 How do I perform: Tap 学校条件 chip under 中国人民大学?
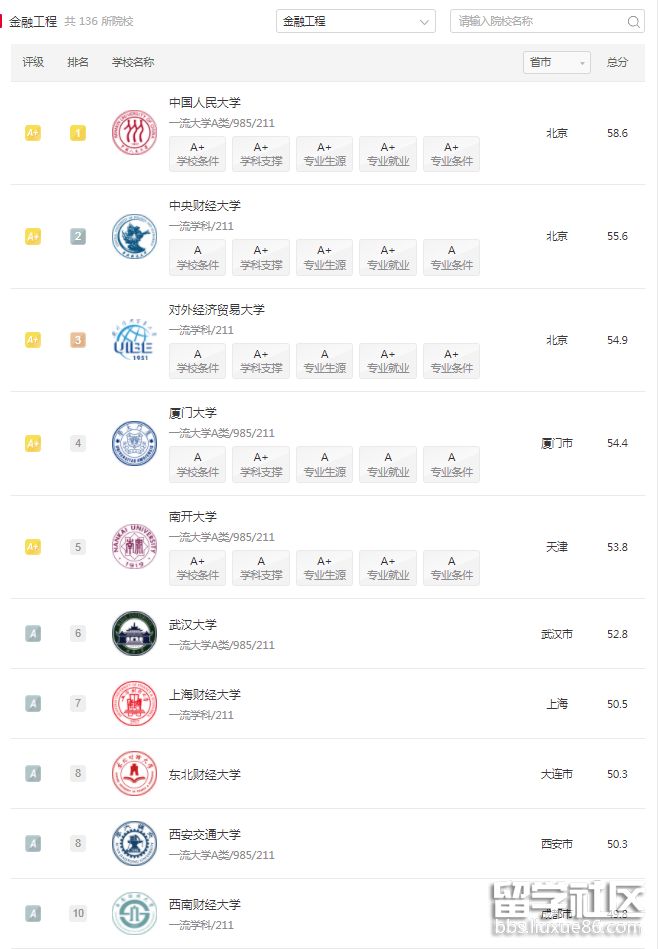click(197, 154)
